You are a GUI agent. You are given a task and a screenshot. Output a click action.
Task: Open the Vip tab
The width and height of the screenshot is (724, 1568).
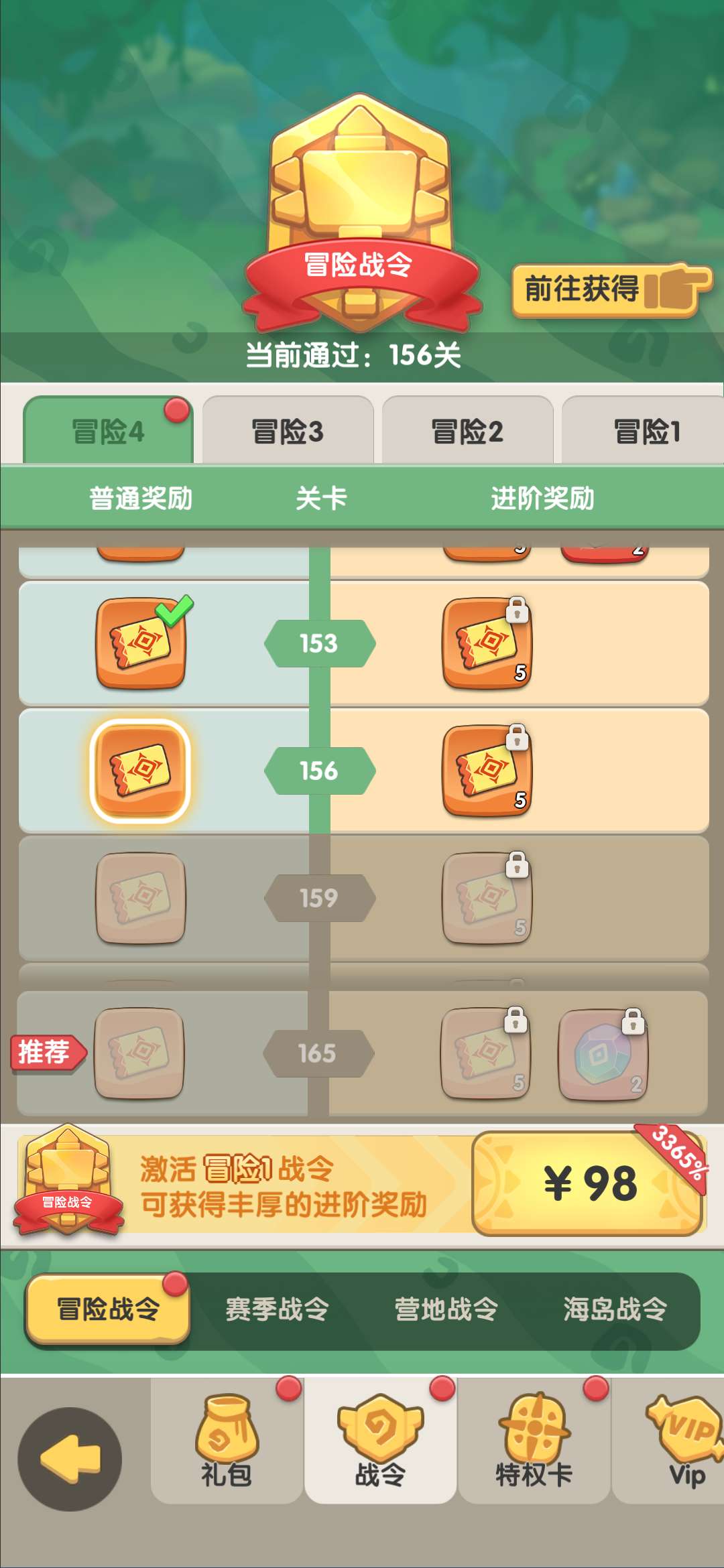pyautogui.click(x=685, y=1441)
